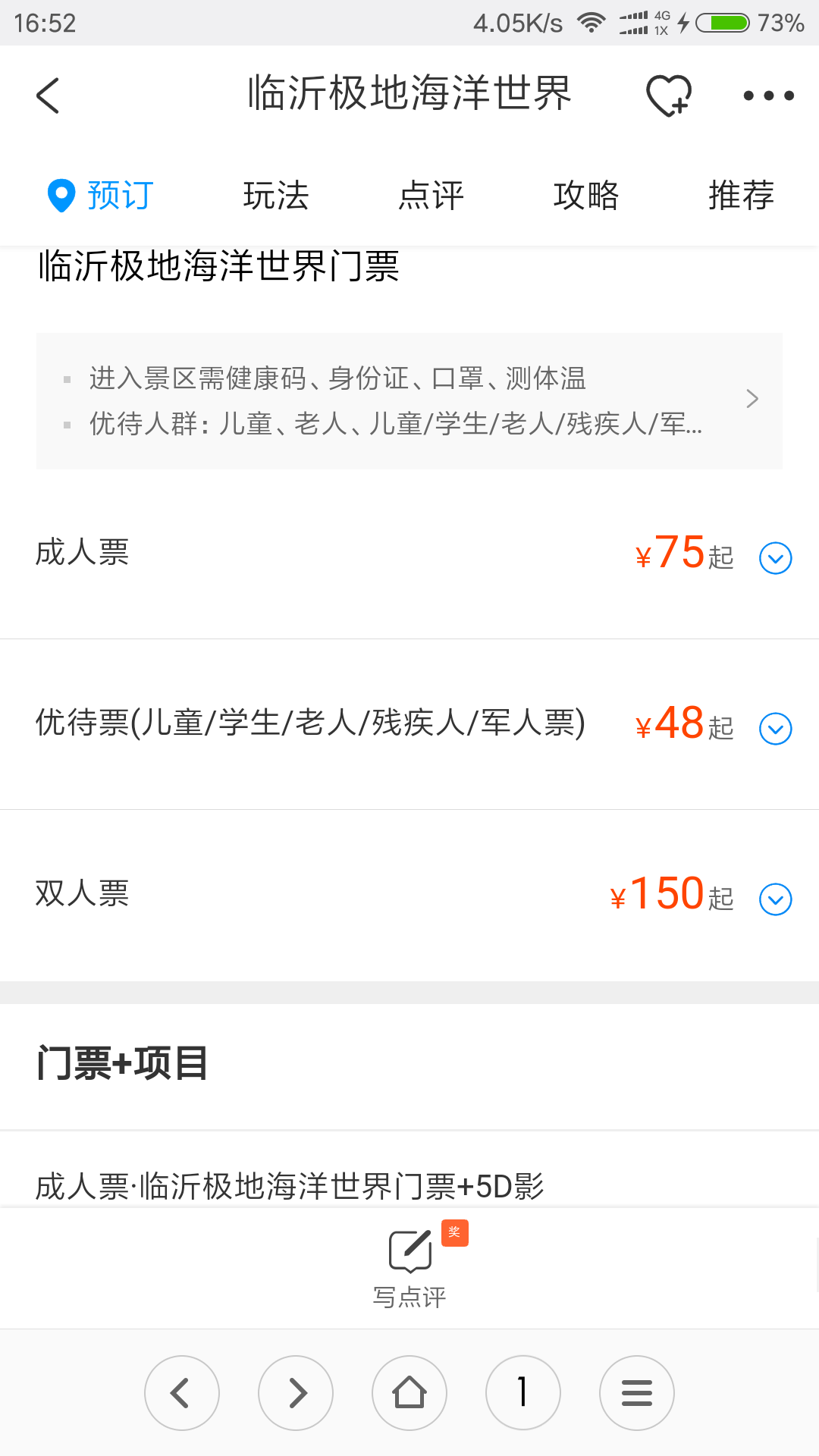Go to the browser home page
The height and width of the screenshot is (1456, 819).
pos(409,1393)
